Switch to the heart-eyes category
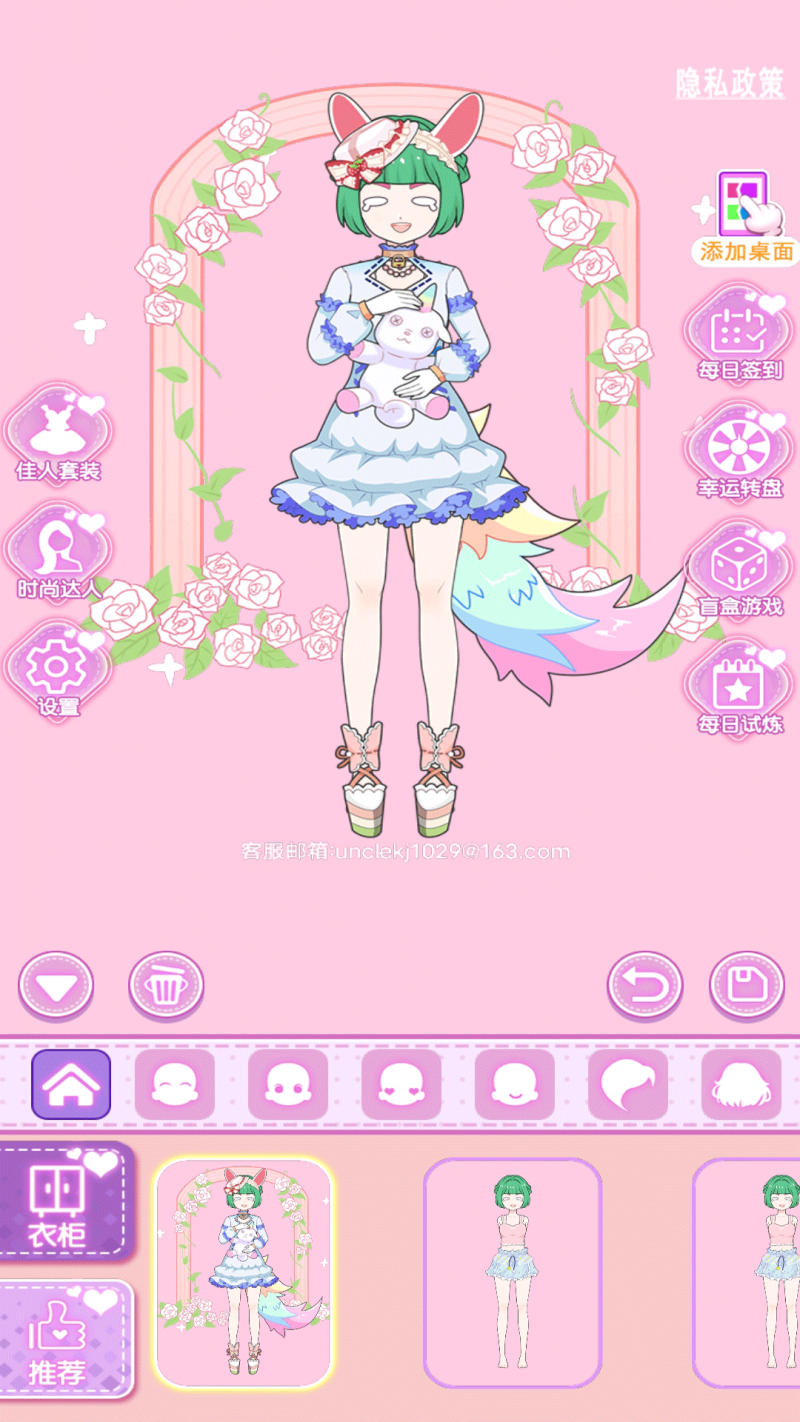The height and width of the screenshot is (1422, 800). [401, 1084]
